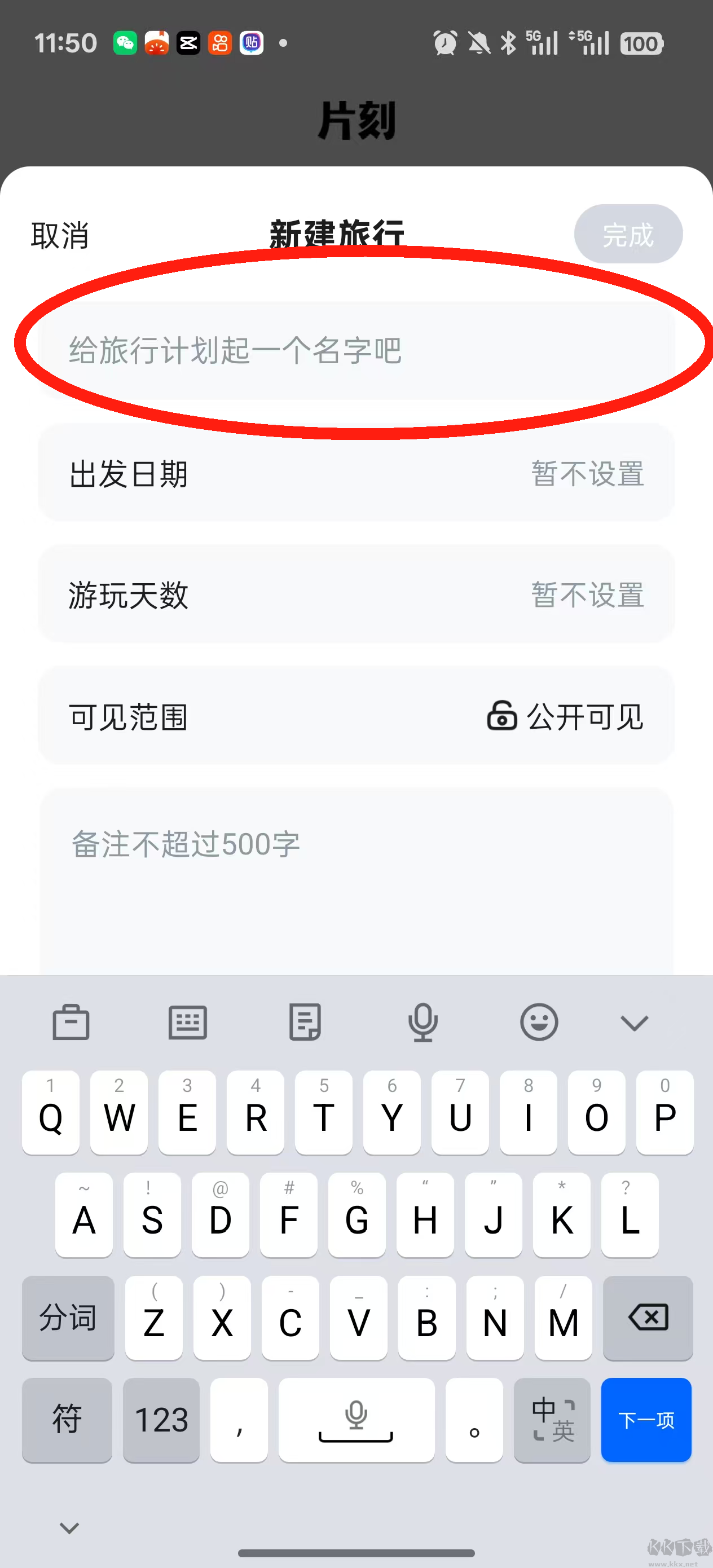Image resolution: width=713 pixels, height=1568 pixels.
Task: Switch keyboard language with 中/英 key
Action: (x=552, y=1420)
